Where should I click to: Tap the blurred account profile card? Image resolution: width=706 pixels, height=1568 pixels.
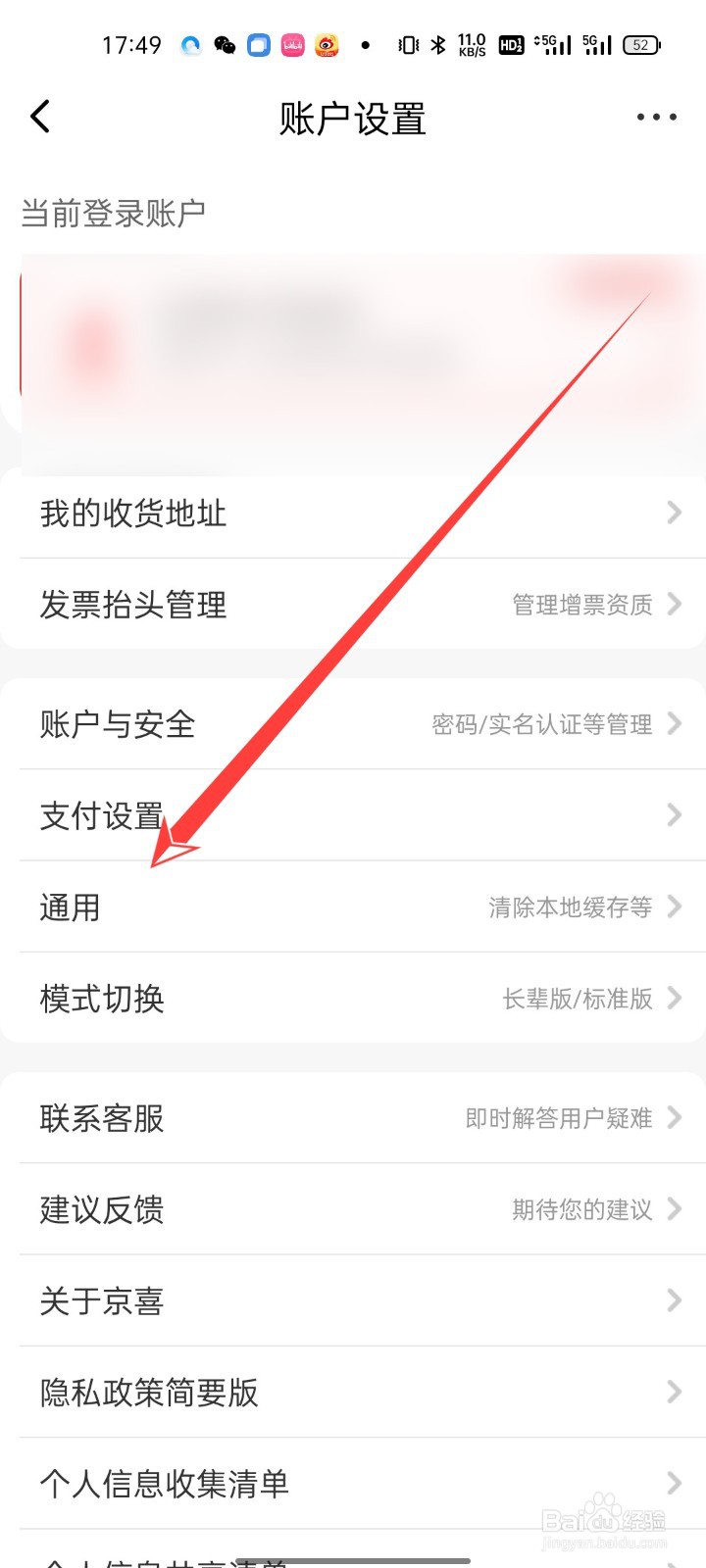(x=353, y=353)
